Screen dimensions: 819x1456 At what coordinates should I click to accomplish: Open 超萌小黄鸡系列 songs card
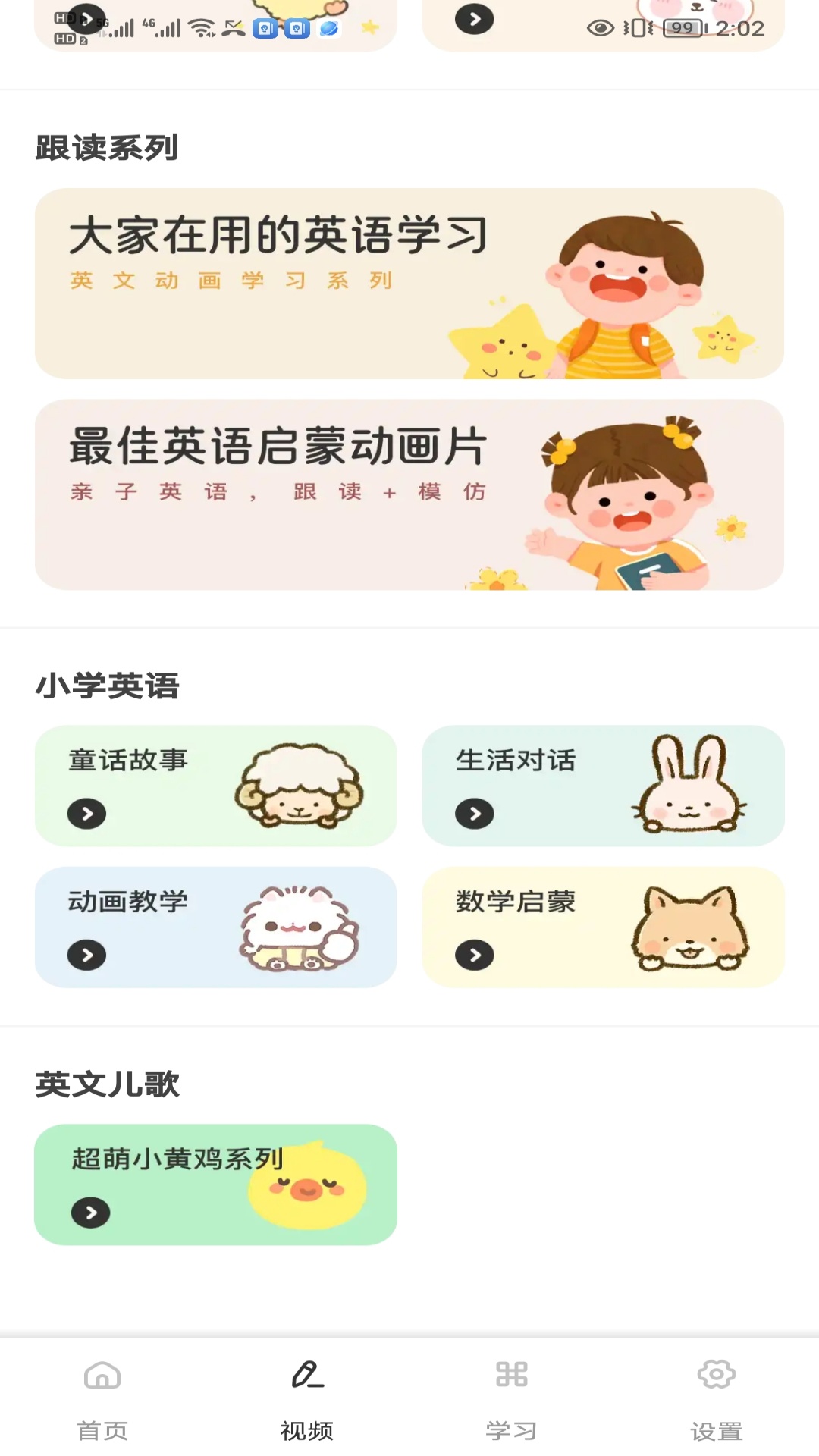tap(215, 1185)
